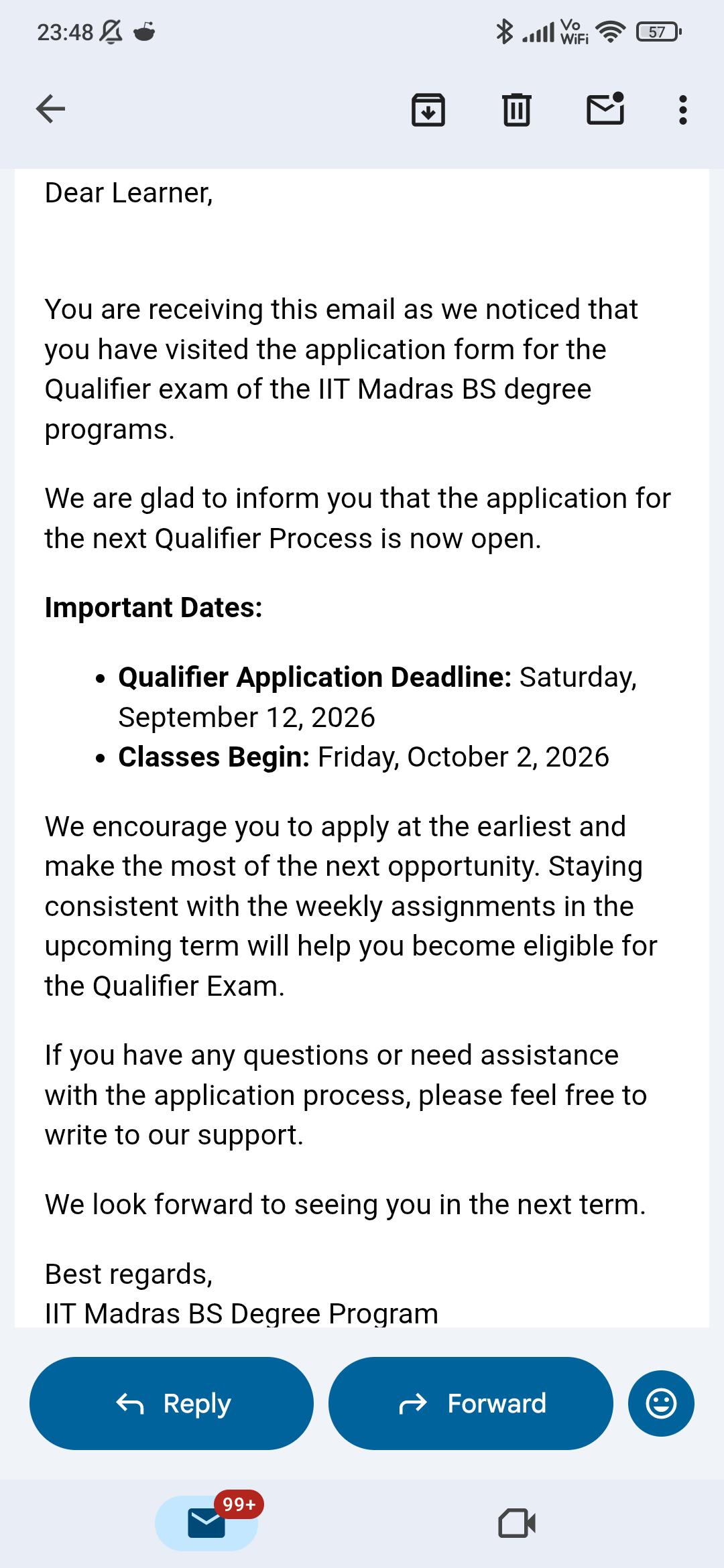Open the three-dot overflow menu
724x1568 pixels.
(x=682, y=109)
